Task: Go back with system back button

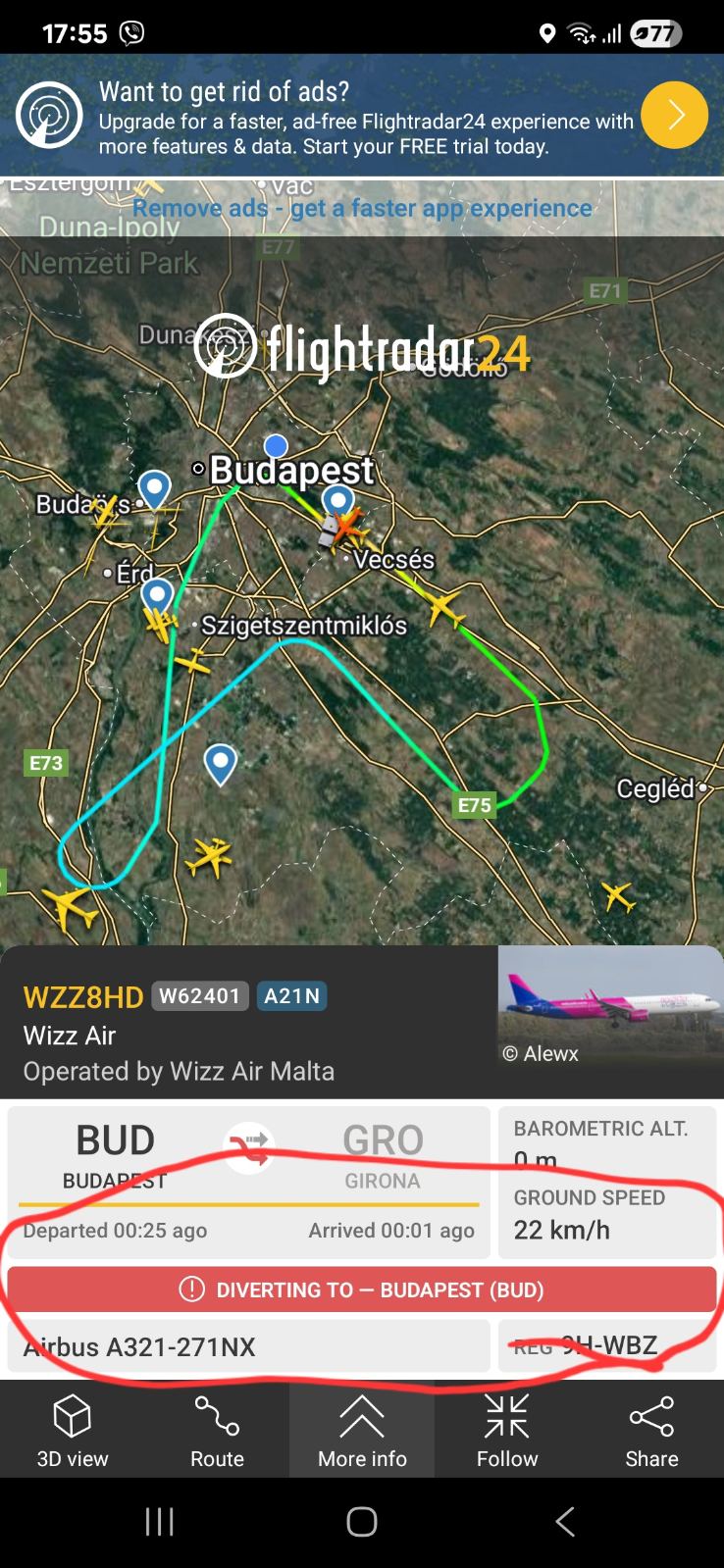Action: [564, 1522]
